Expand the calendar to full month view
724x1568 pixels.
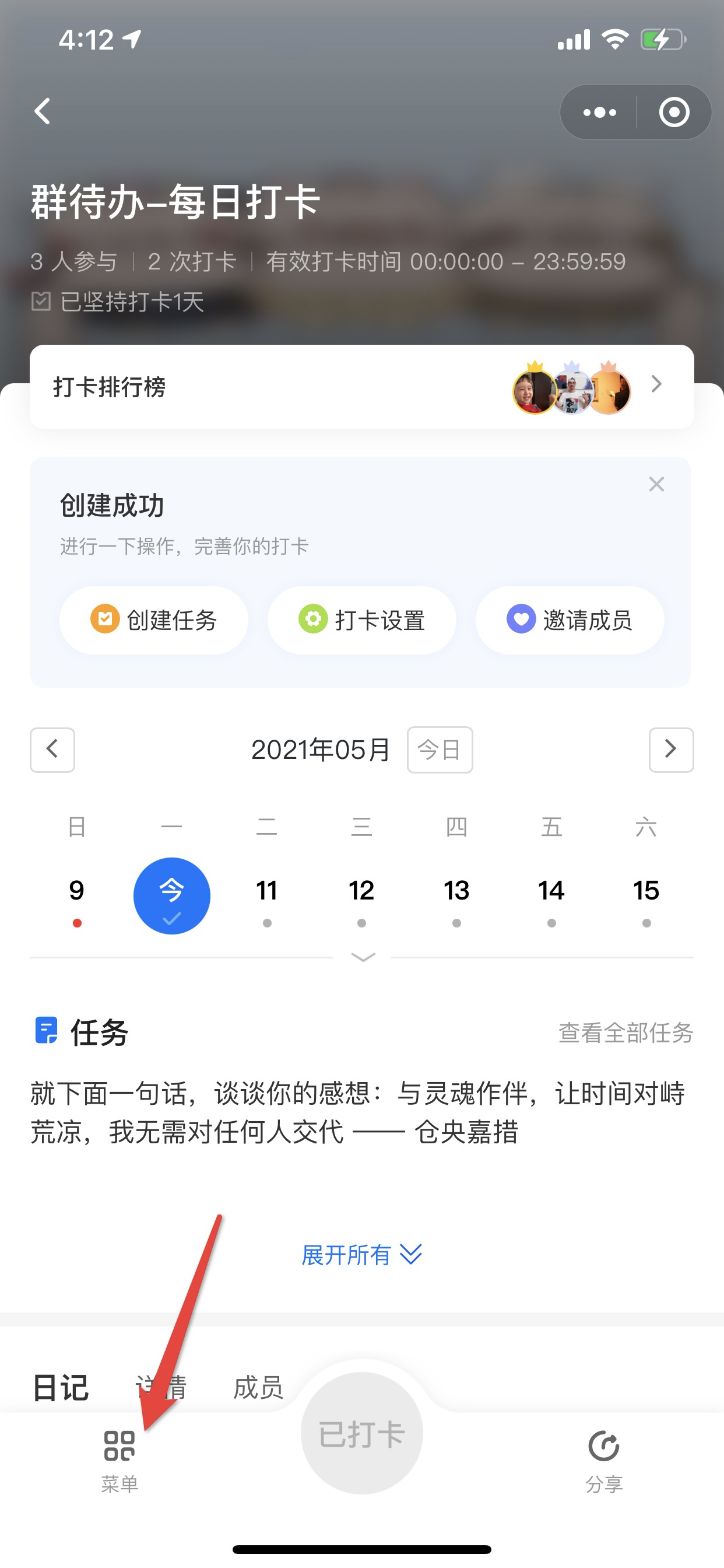click(x=363, y=957)
